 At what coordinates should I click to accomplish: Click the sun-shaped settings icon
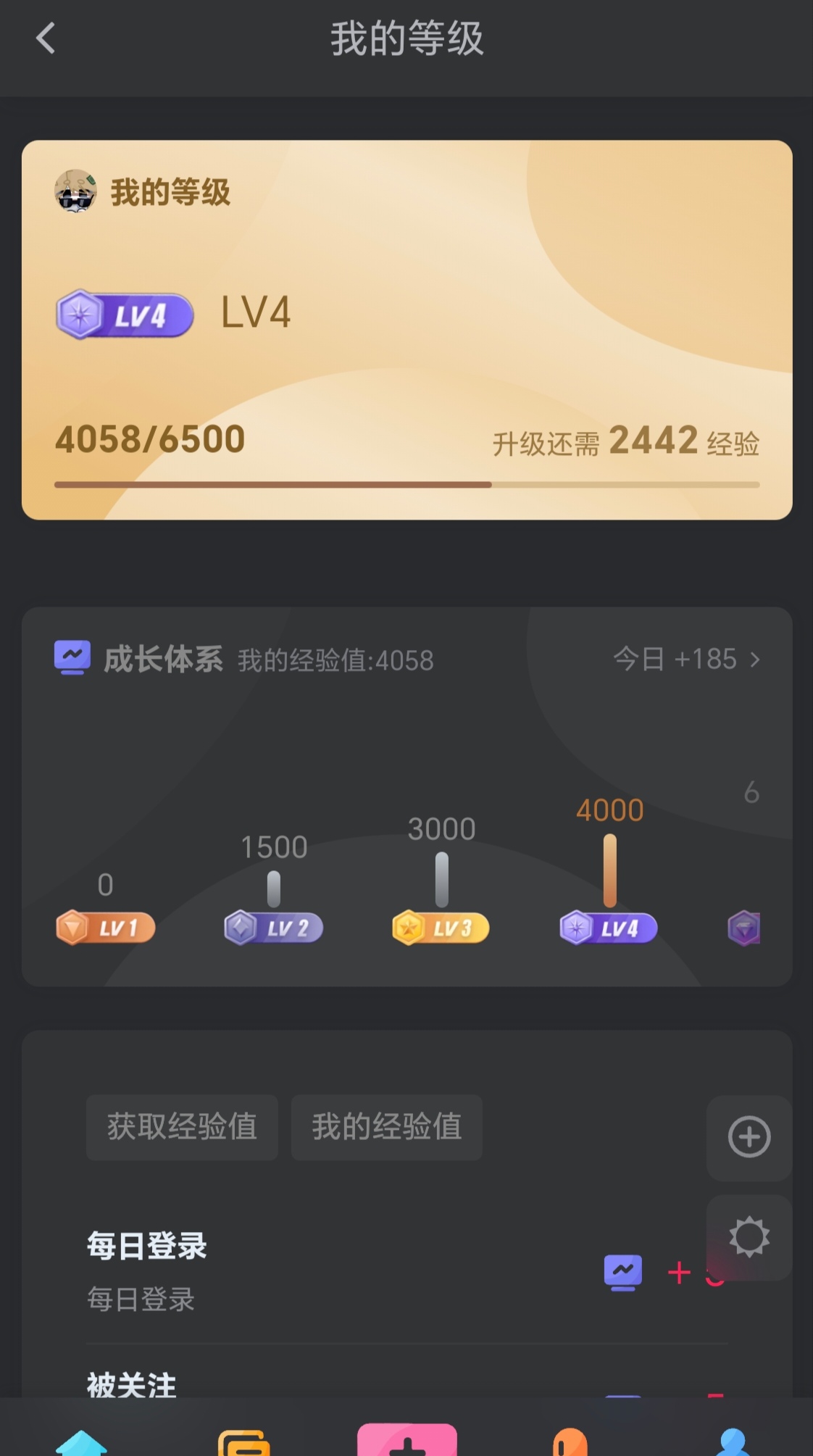(x=749, y=1236)
